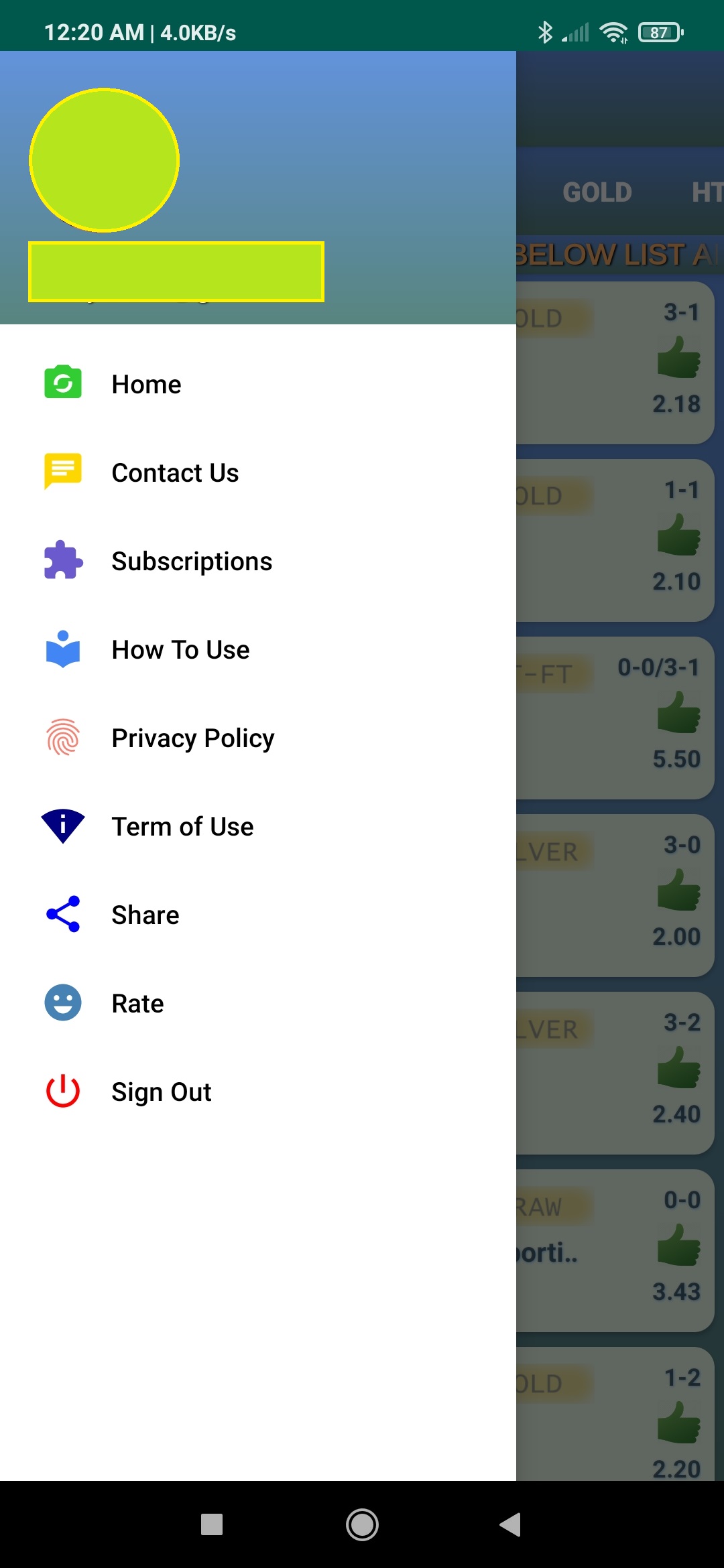Tap the system home button
Viewport: 724px width, 1568px height.
click(362, 1524)
